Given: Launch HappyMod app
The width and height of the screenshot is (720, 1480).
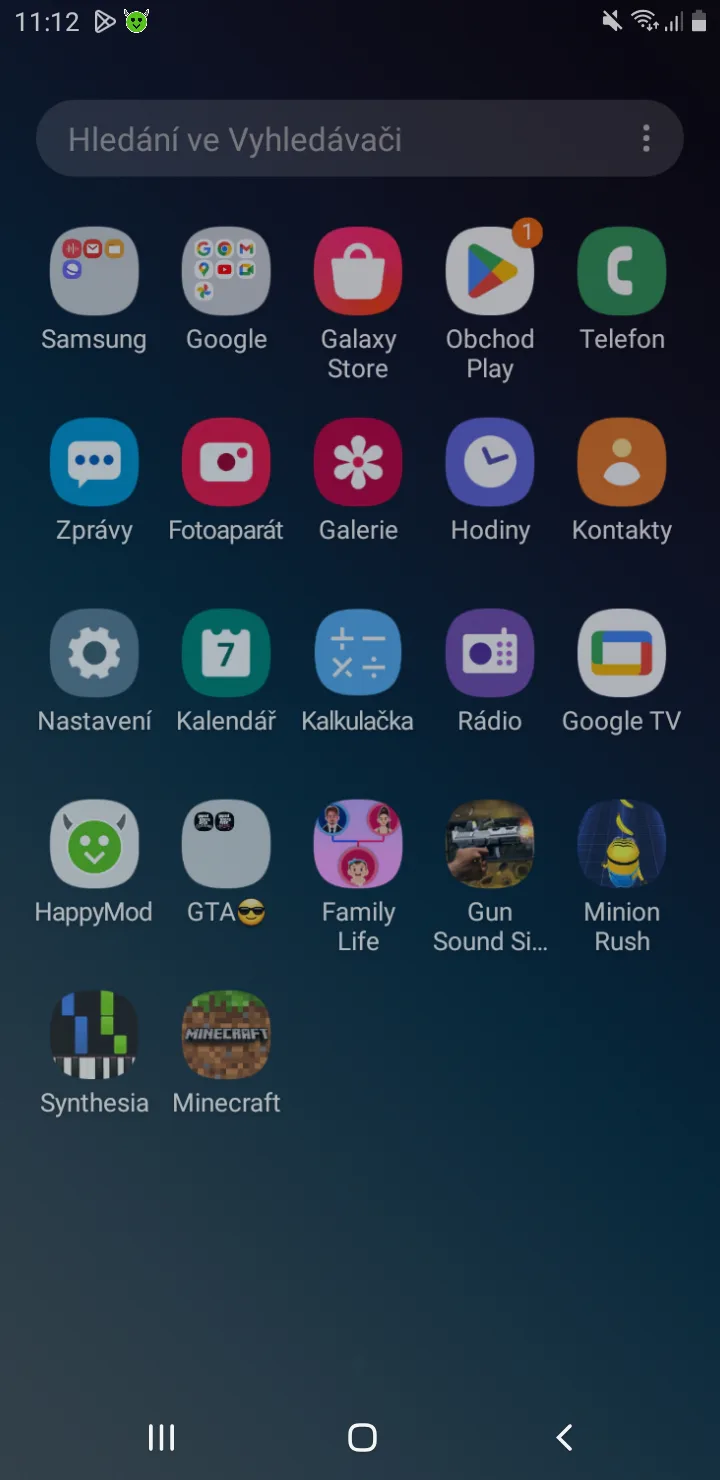Looking at the screenshot, I should point(94,844).
